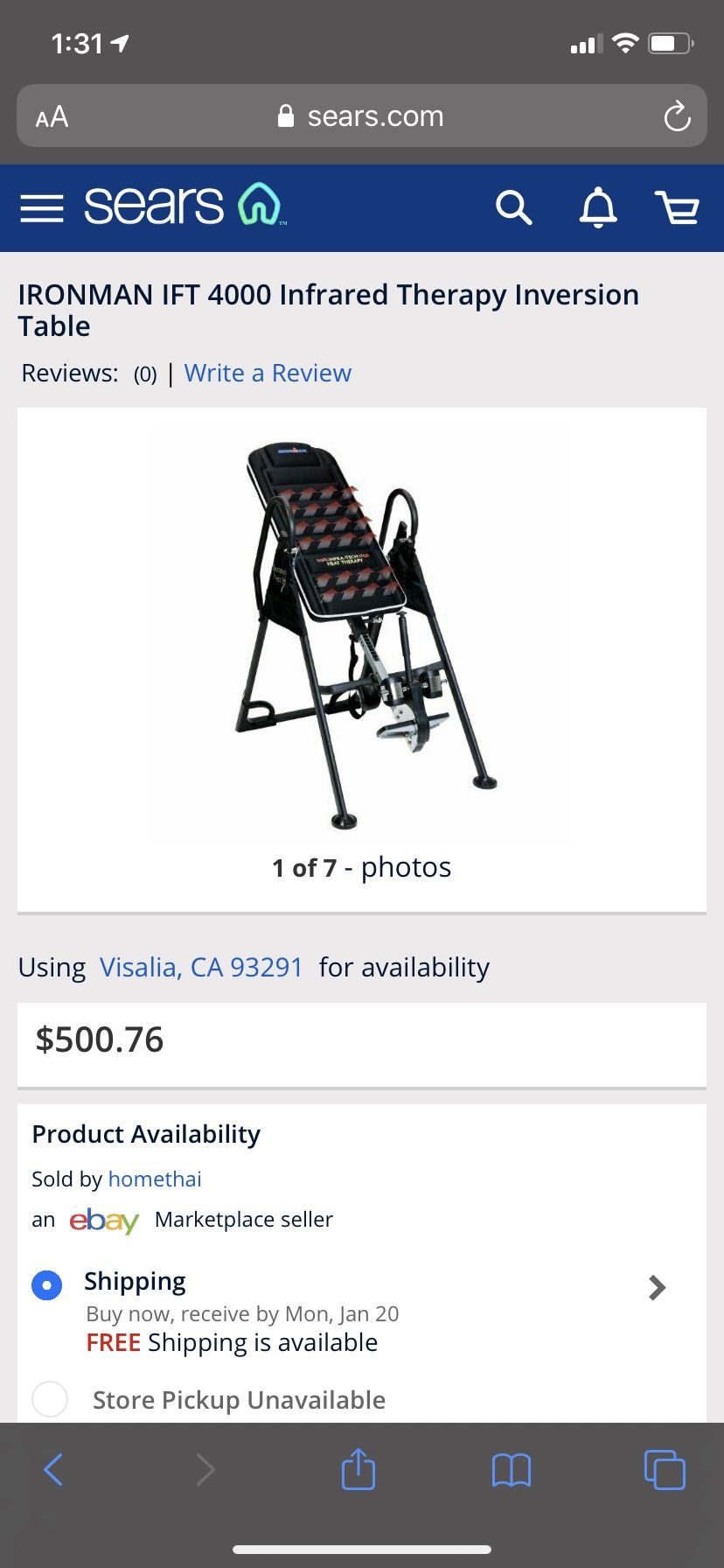
Task: Share this page from Safari toolbar
Action: pos(358,1469)
